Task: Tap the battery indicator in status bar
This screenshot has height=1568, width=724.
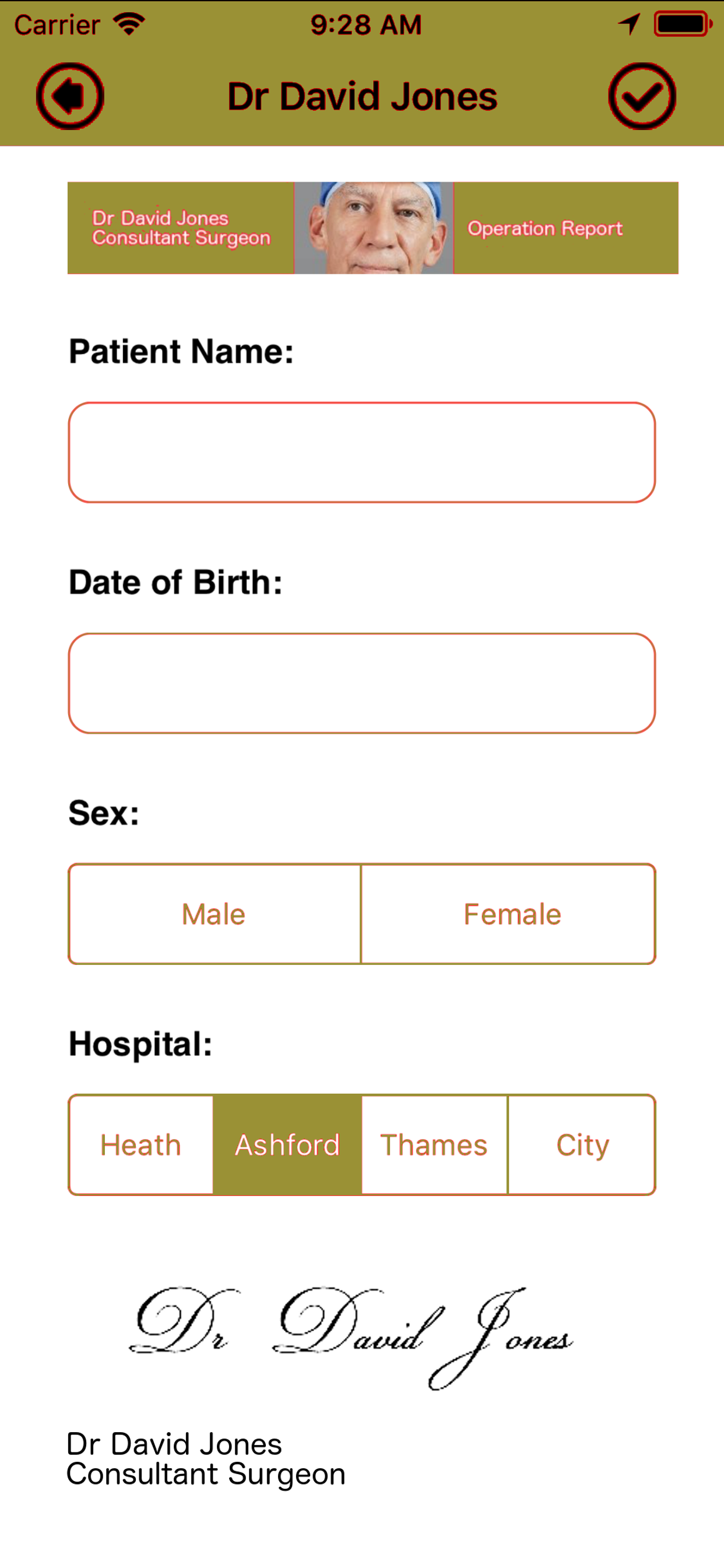Action: (677, 23)
